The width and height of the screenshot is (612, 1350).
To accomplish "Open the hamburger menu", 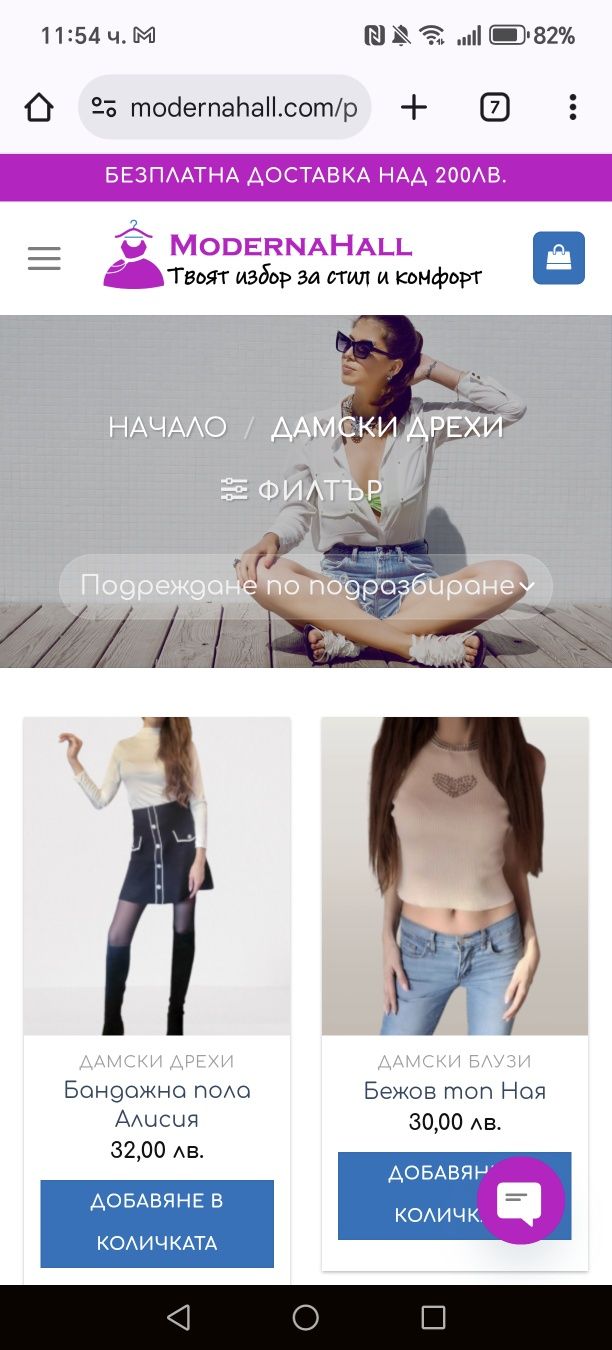I will 44,259.
